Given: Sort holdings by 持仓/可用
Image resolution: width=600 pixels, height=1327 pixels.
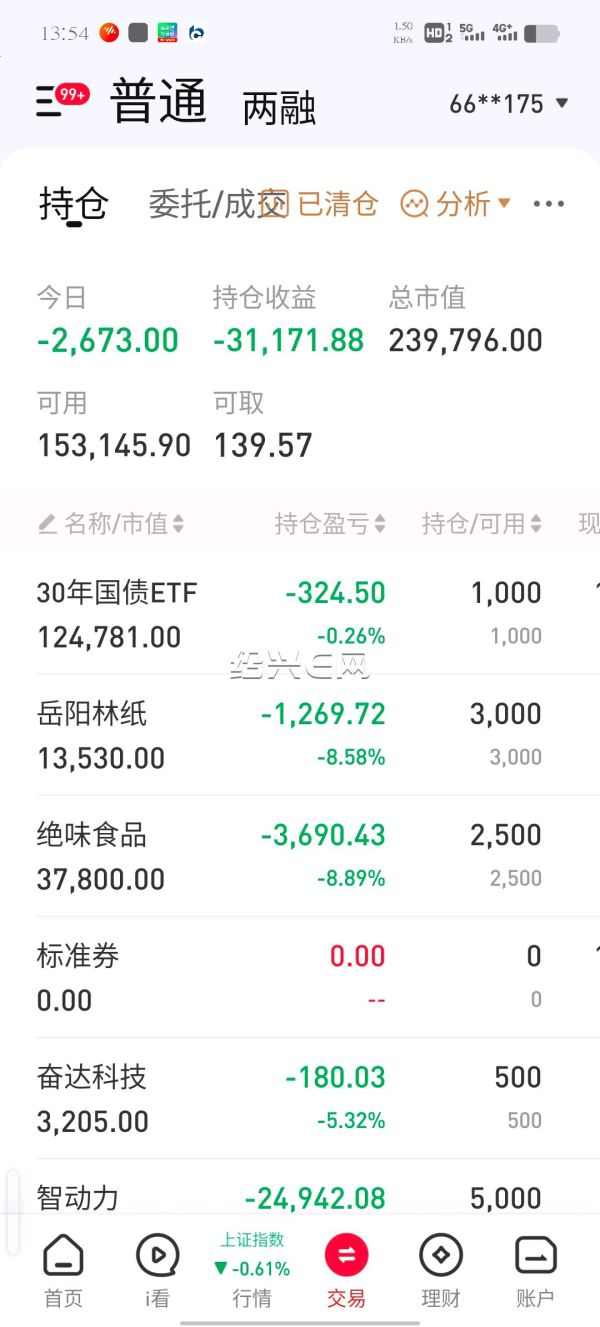Looking at the screenshot, I should (482, 523).
